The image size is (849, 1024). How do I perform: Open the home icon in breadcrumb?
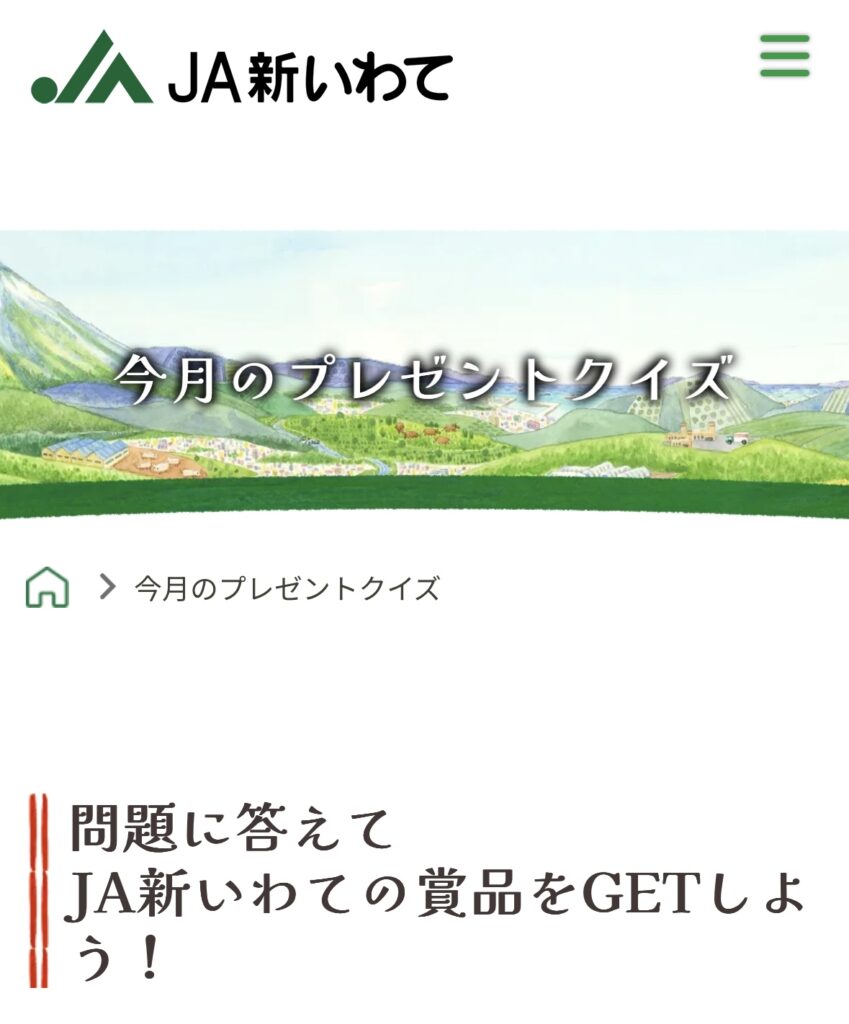47,587
